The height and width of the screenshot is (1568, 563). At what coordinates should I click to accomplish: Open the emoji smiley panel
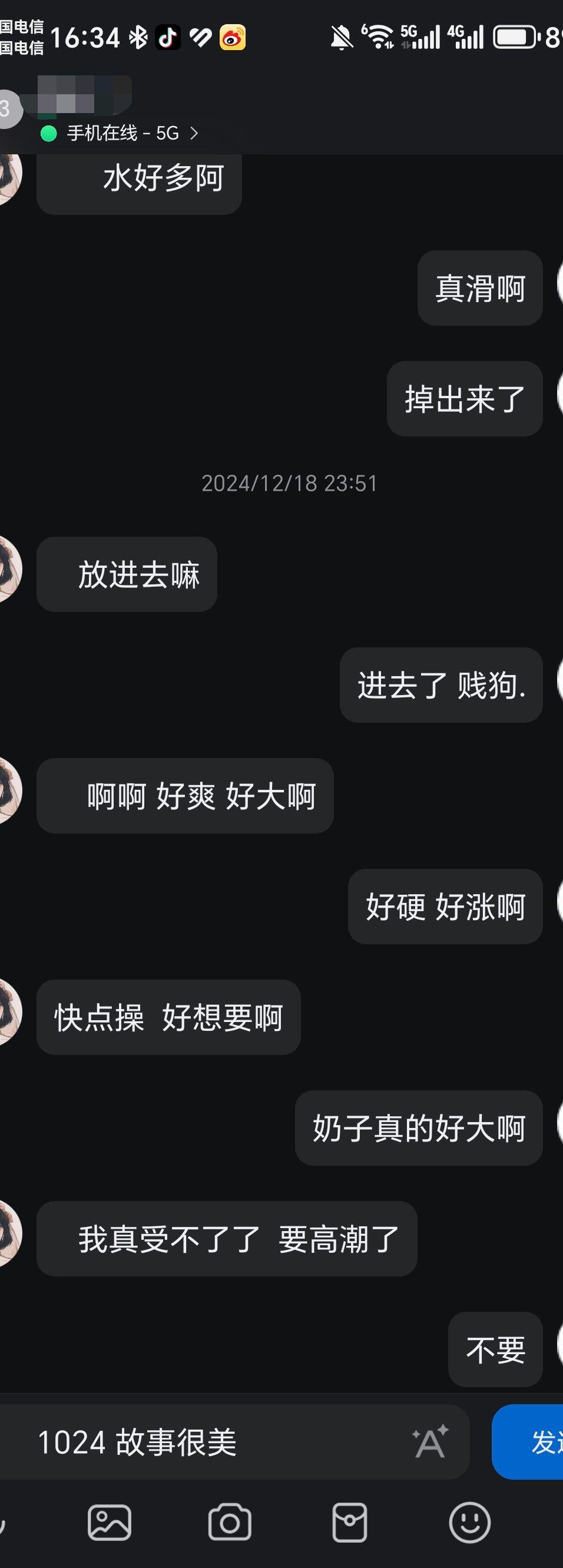[x=469, y=1523]
